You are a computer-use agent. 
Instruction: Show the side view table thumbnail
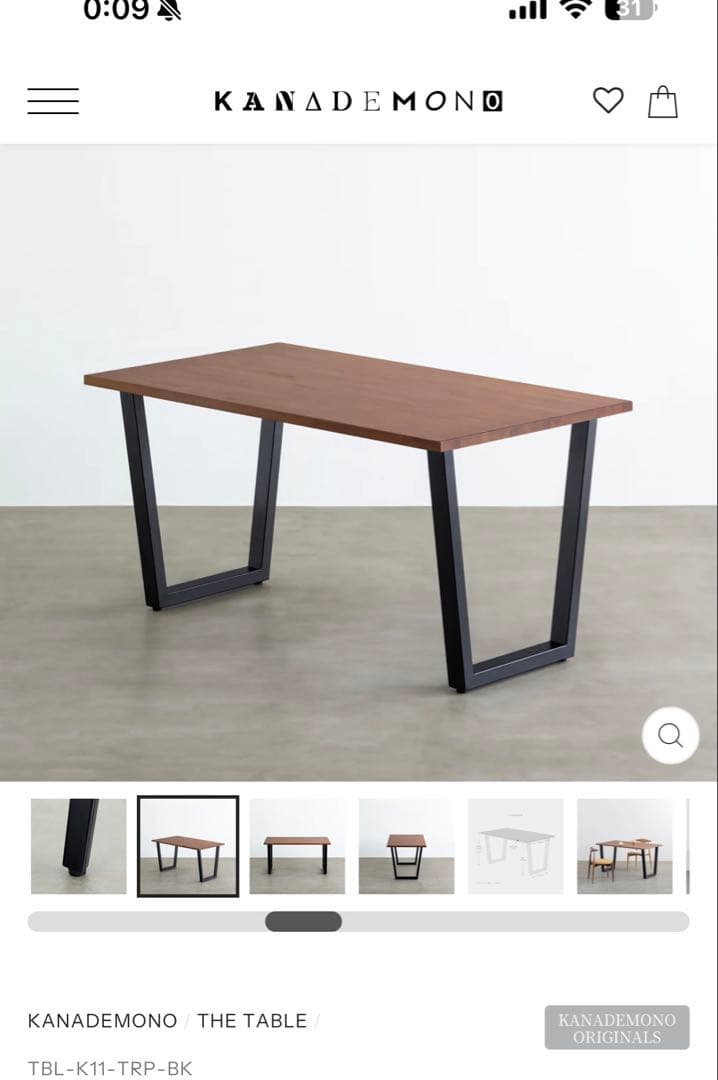[406, 846]
